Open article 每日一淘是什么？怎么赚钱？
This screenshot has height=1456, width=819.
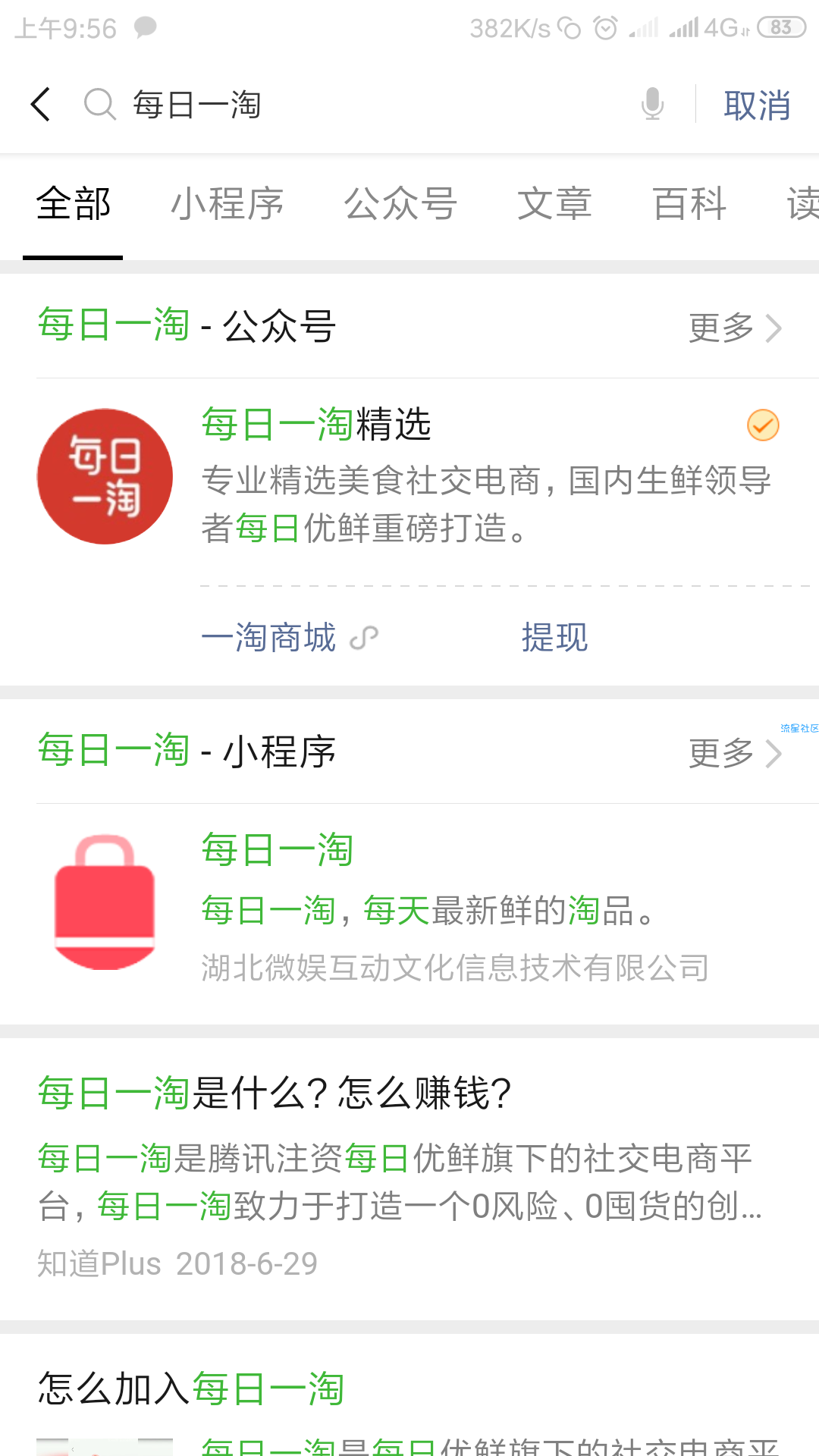point(409,1168)
